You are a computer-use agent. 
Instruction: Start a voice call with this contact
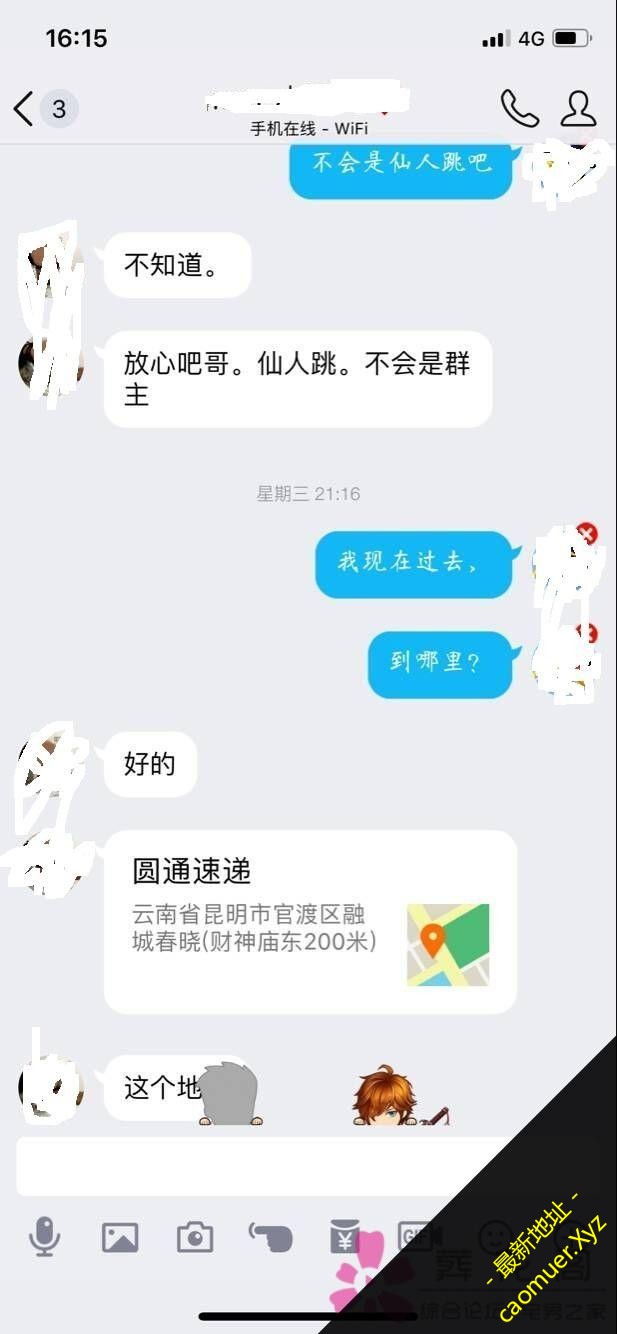click(519, 108)
